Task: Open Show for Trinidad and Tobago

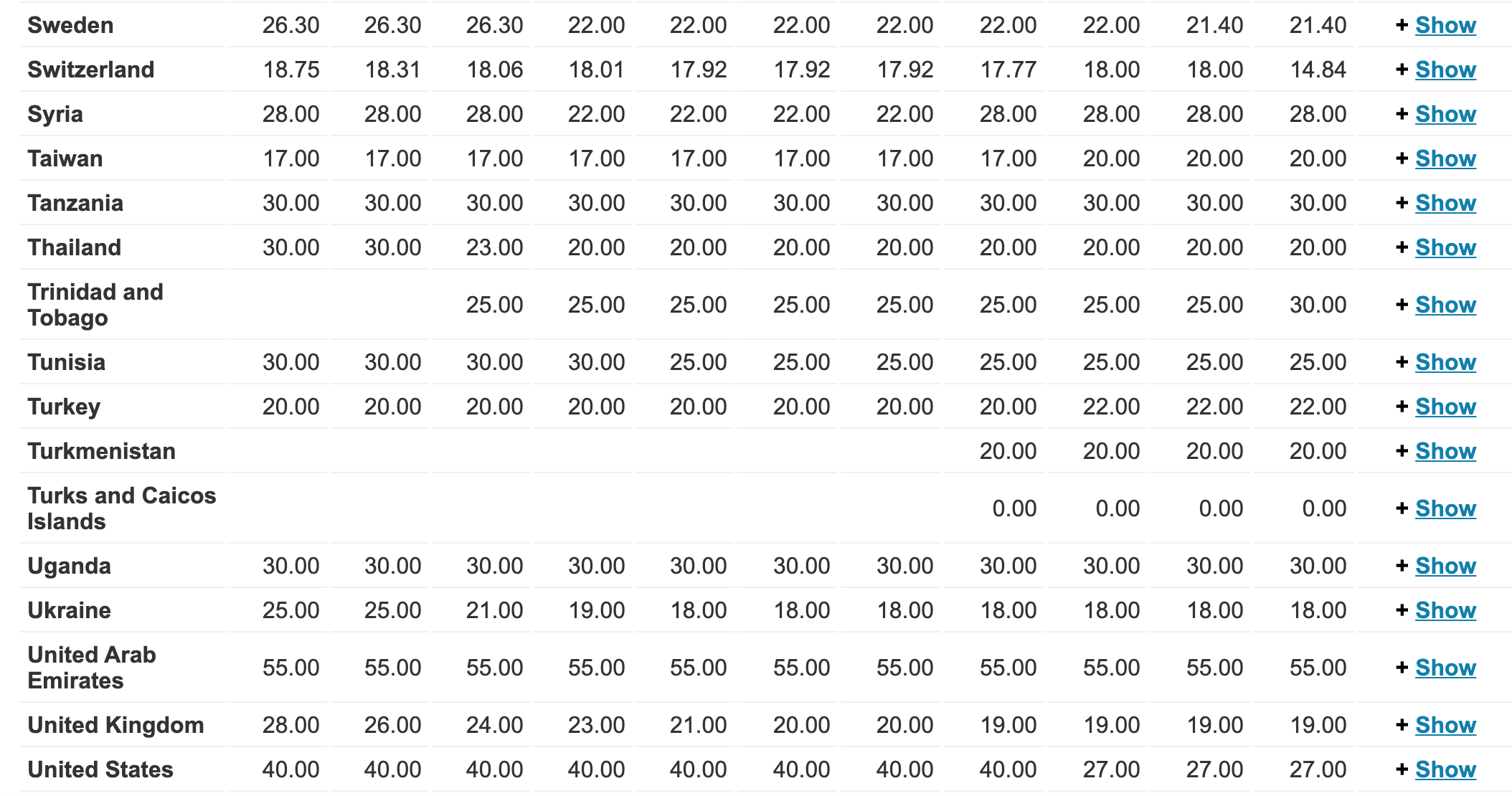Action: [1445, 305]
